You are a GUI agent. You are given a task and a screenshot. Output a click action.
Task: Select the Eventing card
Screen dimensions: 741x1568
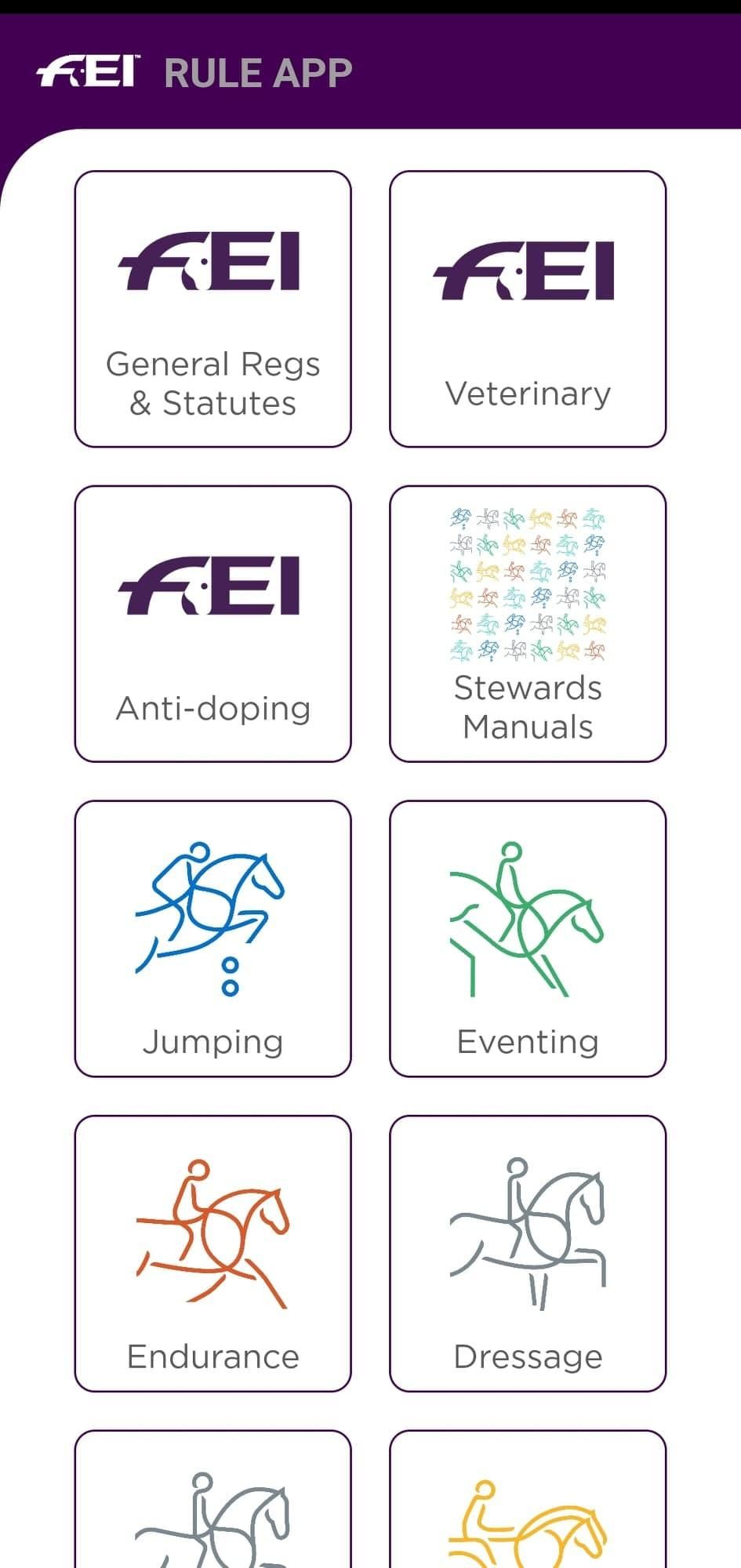[x=528, y=938]
